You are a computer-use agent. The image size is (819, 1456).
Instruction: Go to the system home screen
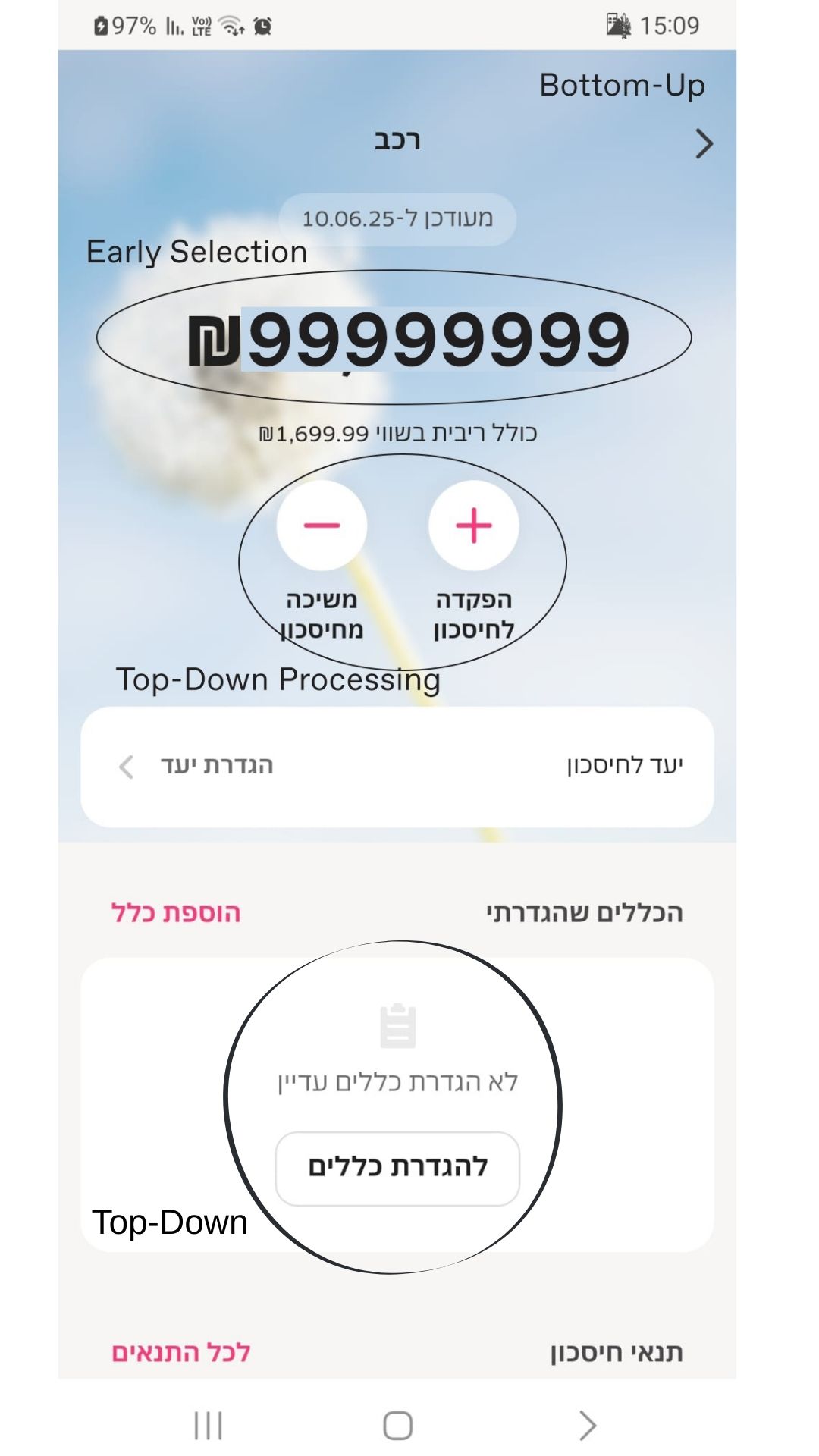[x=397, y=1425]
